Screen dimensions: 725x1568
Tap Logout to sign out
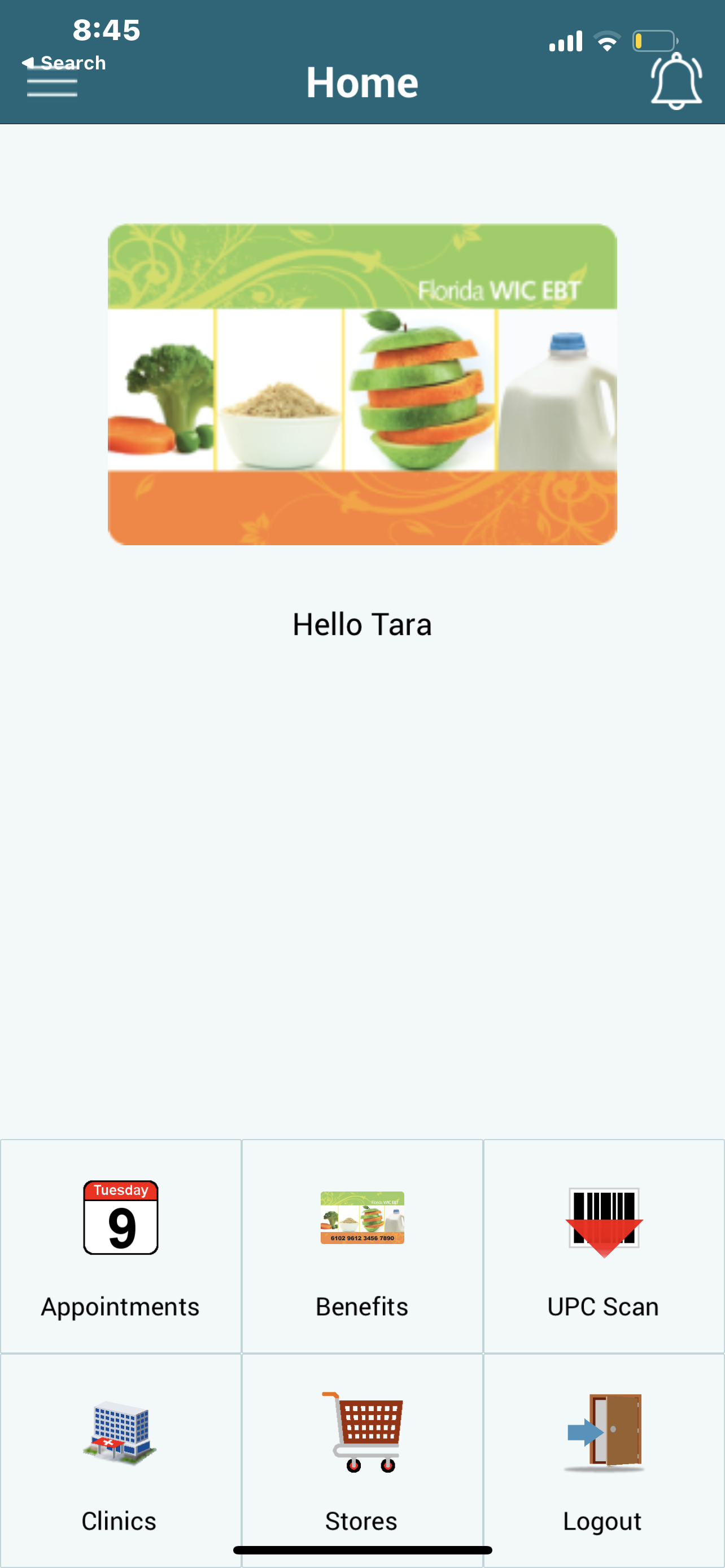click(x=604, y=1460)
